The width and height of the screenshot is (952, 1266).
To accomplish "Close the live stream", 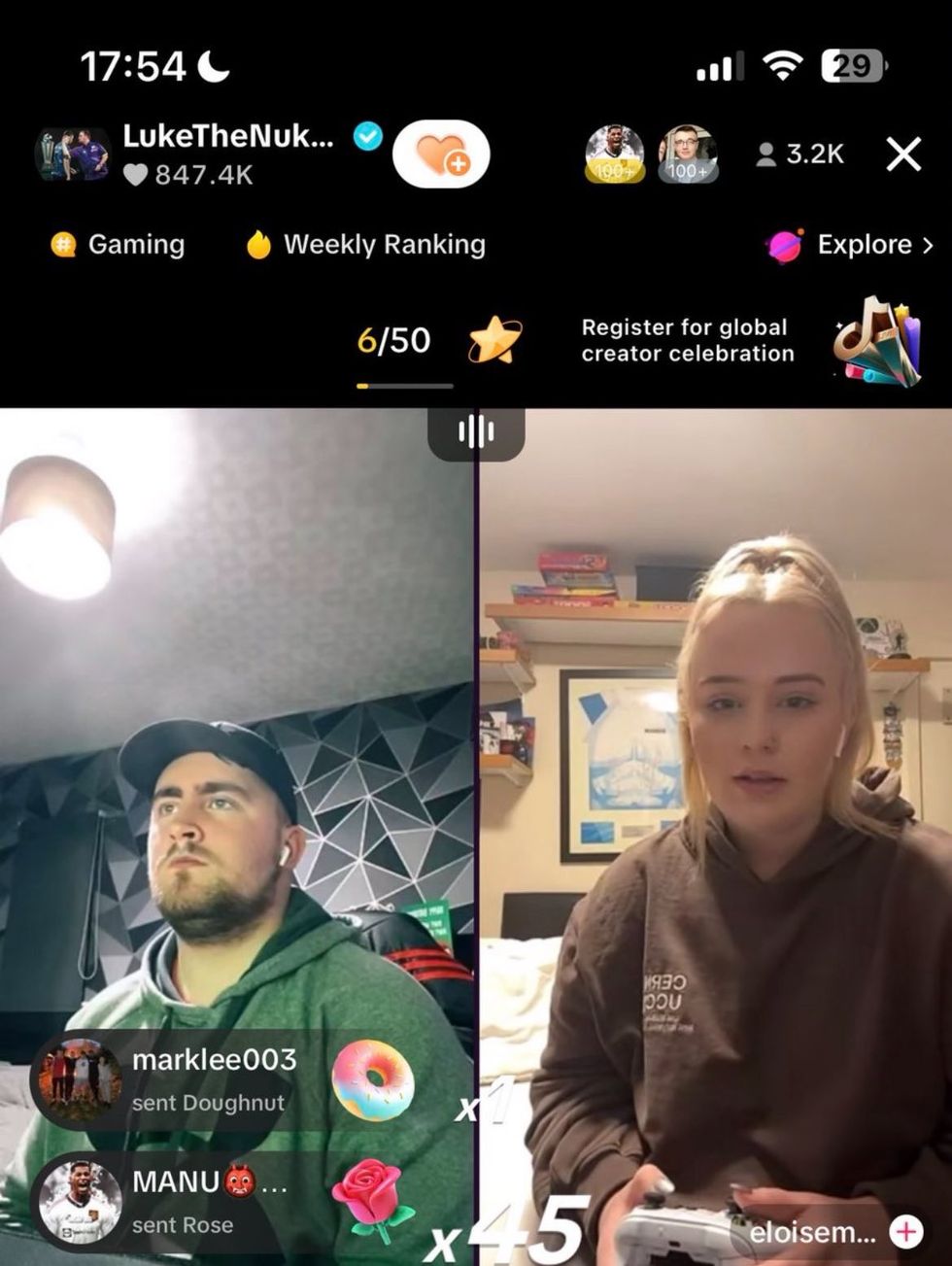I will (x=903, y=154).
